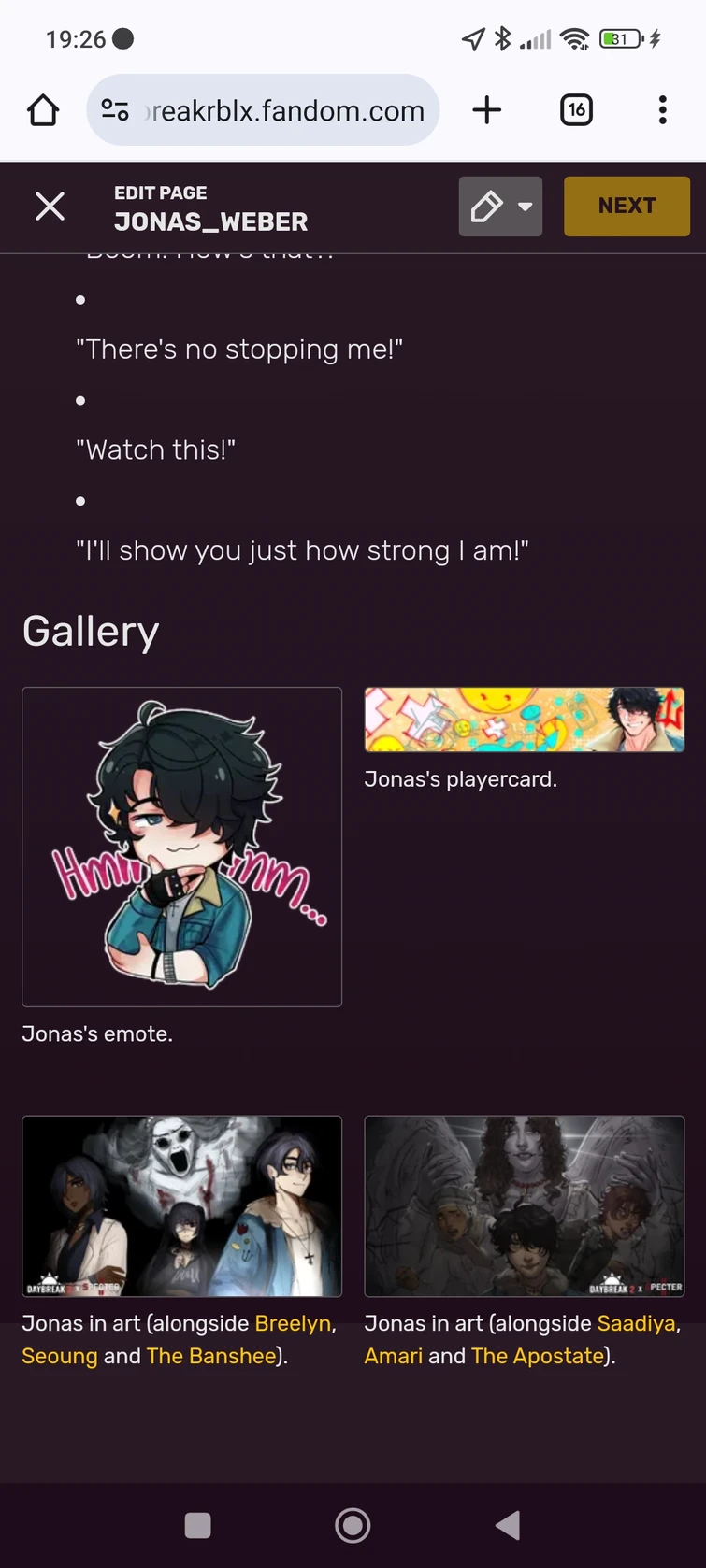Viewport: 706px width, 1568px height.
Task: Open The Banshee link
Action: (x=210, y=1356)
